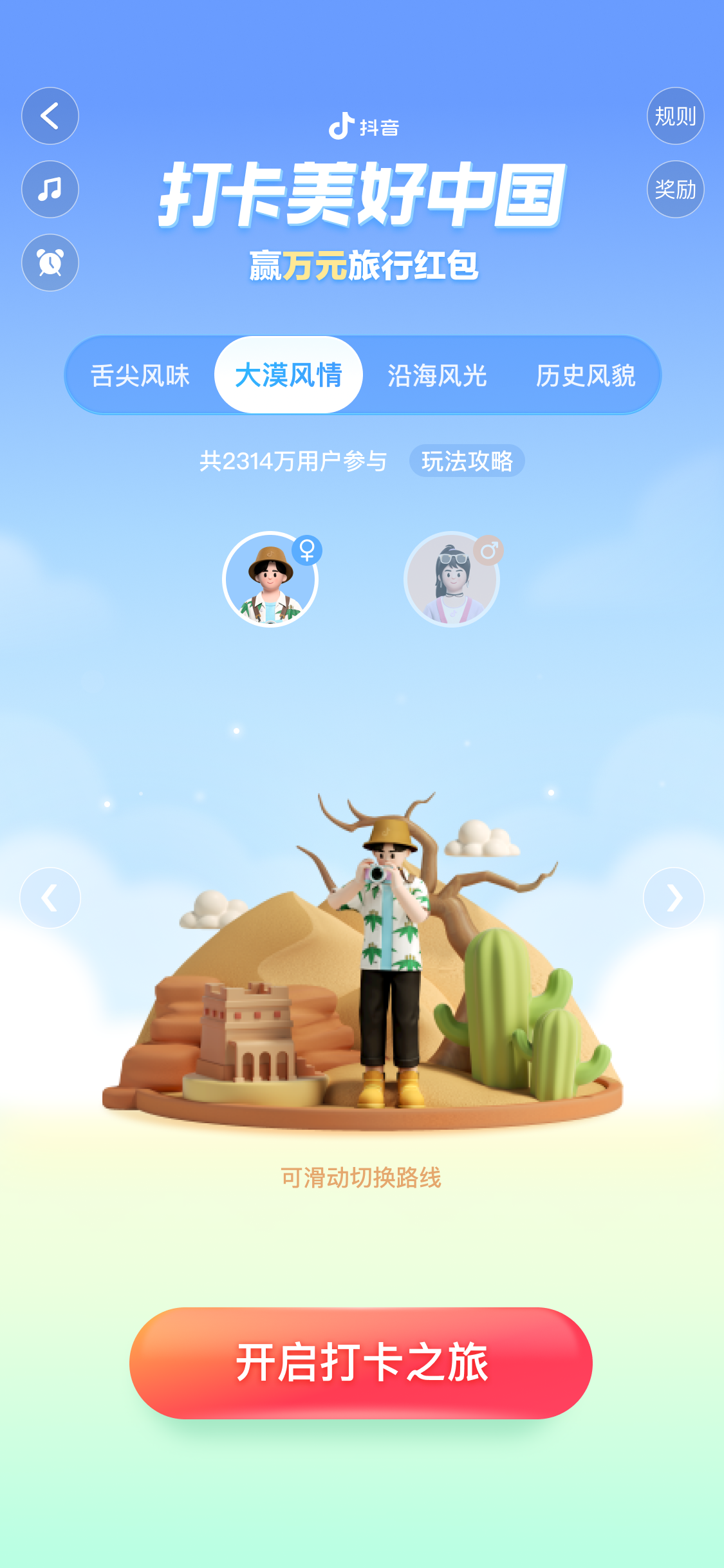
Task: Toggle the background music icon
Action: (x=50, y=189)
